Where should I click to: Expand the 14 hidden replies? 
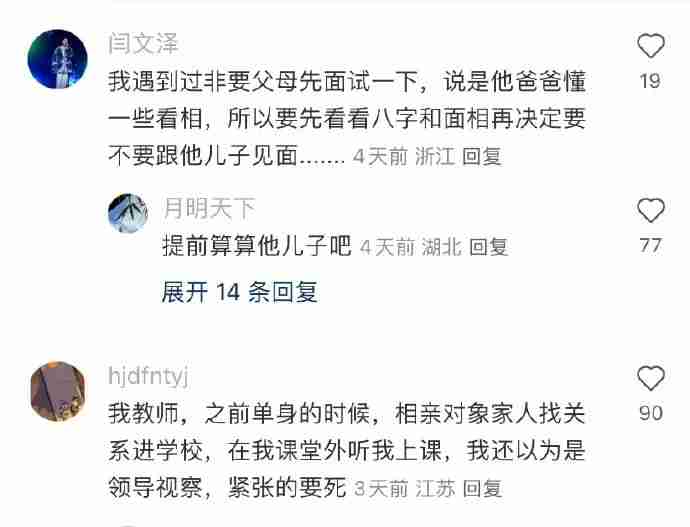(x=239, y=291)
